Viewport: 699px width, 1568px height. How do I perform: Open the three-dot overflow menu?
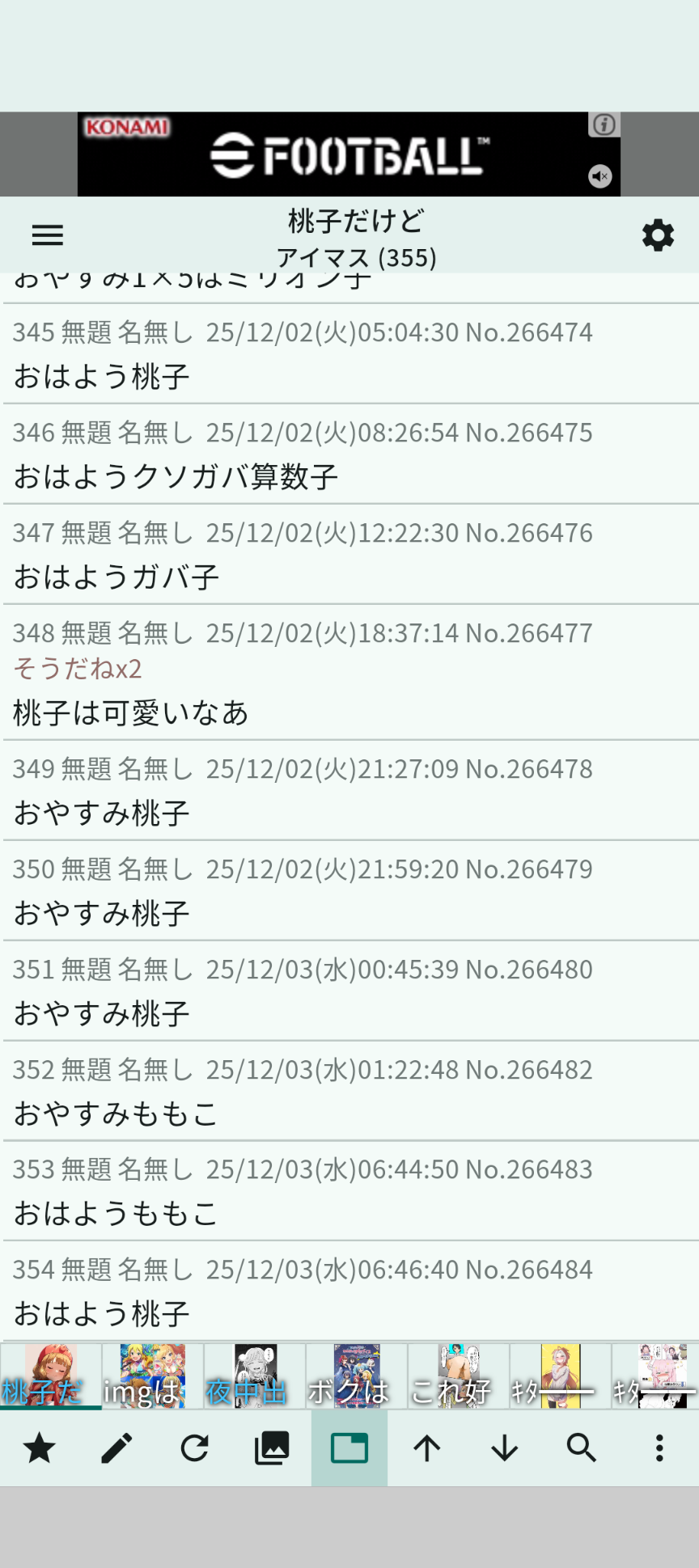659,1448
